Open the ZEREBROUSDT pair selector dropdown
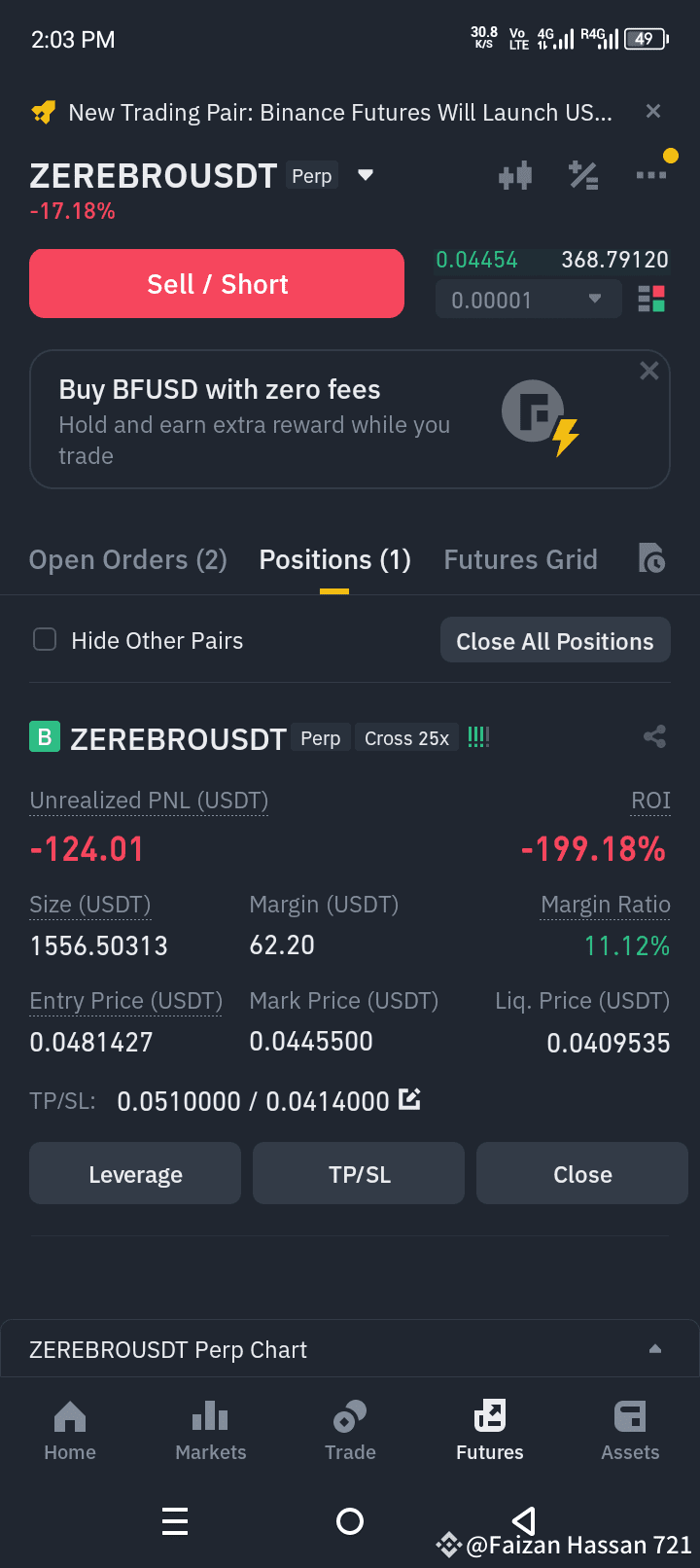This screenshot has height=1568, width=700. [366, 175]
